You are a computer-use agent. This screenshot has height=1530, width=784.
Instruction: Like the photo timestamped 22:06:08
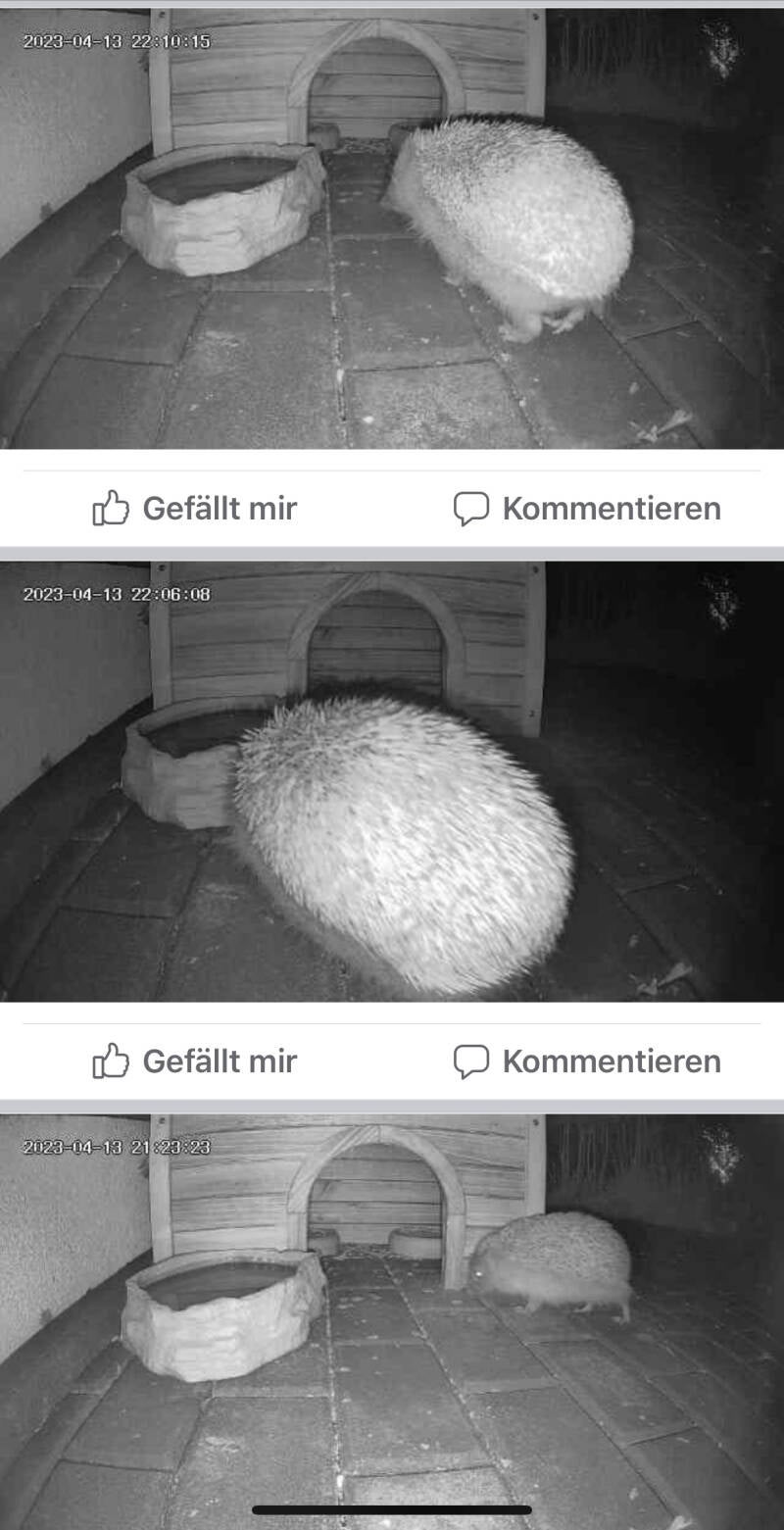coord(195,1061)
